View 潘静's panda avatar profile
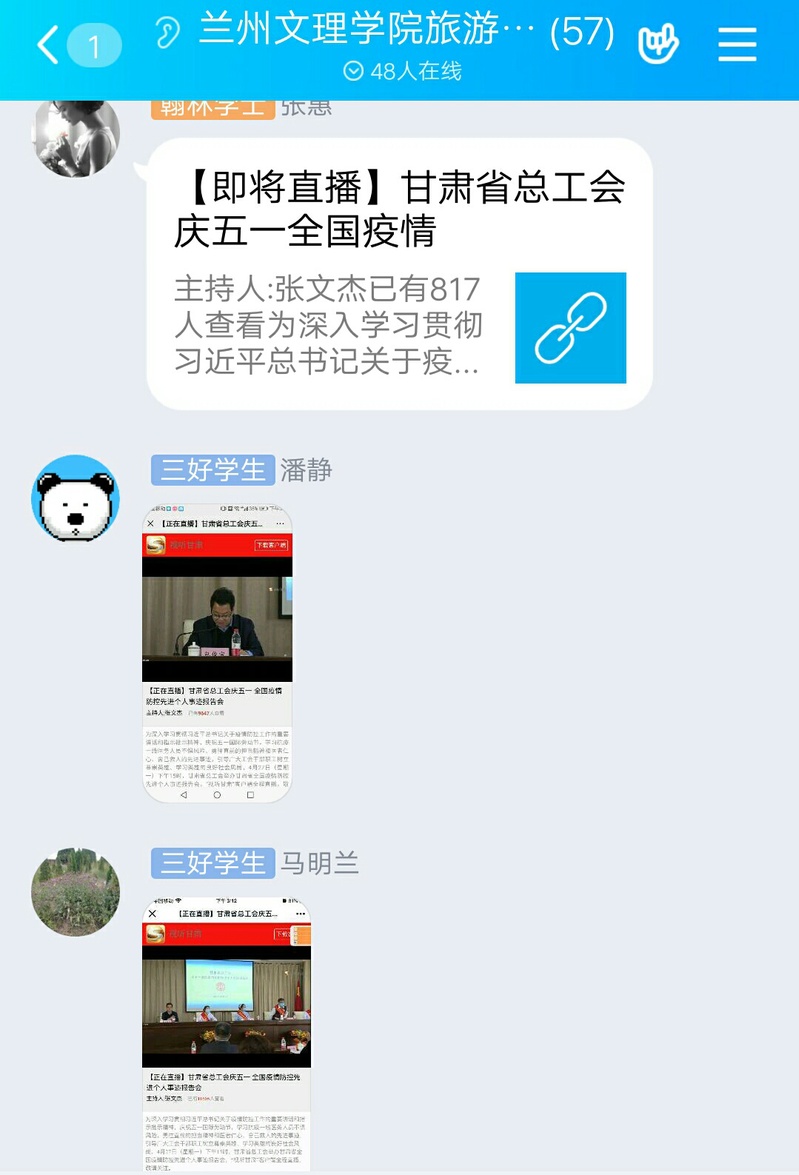 (76, 499)
